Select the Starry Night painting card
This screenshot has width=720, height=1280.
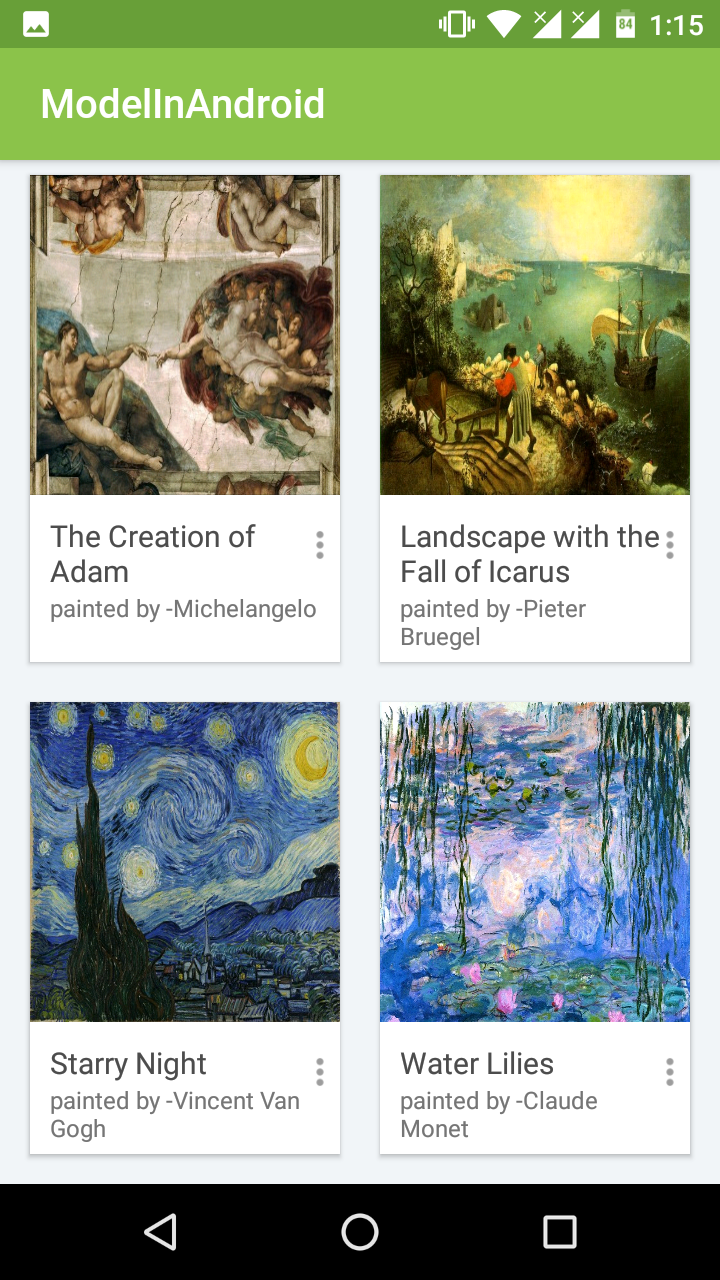pos(185,861)
